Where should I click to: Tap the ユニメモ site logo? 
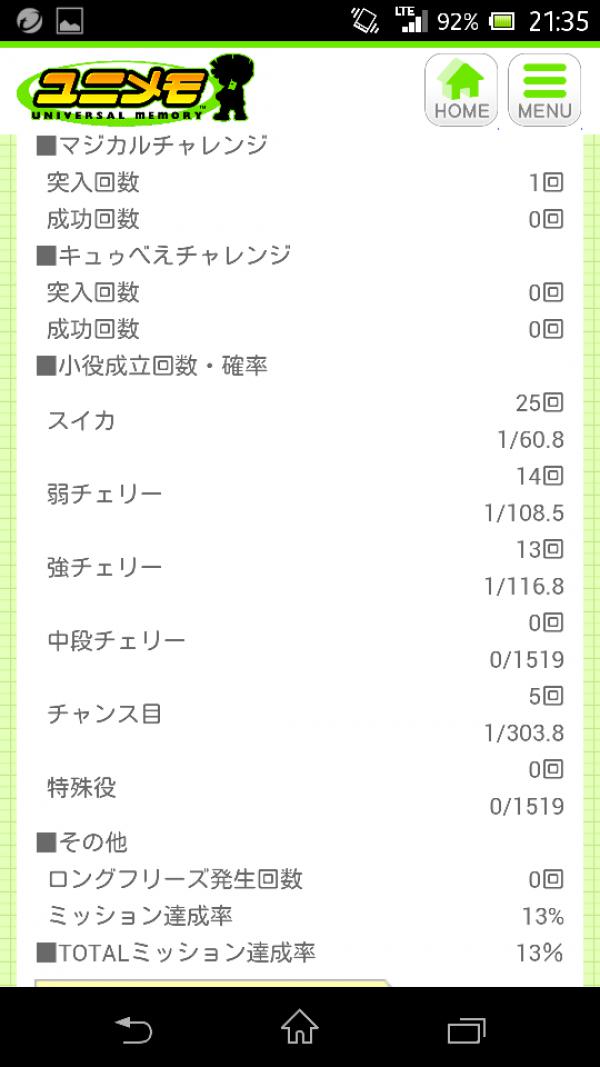click(136, 89)
